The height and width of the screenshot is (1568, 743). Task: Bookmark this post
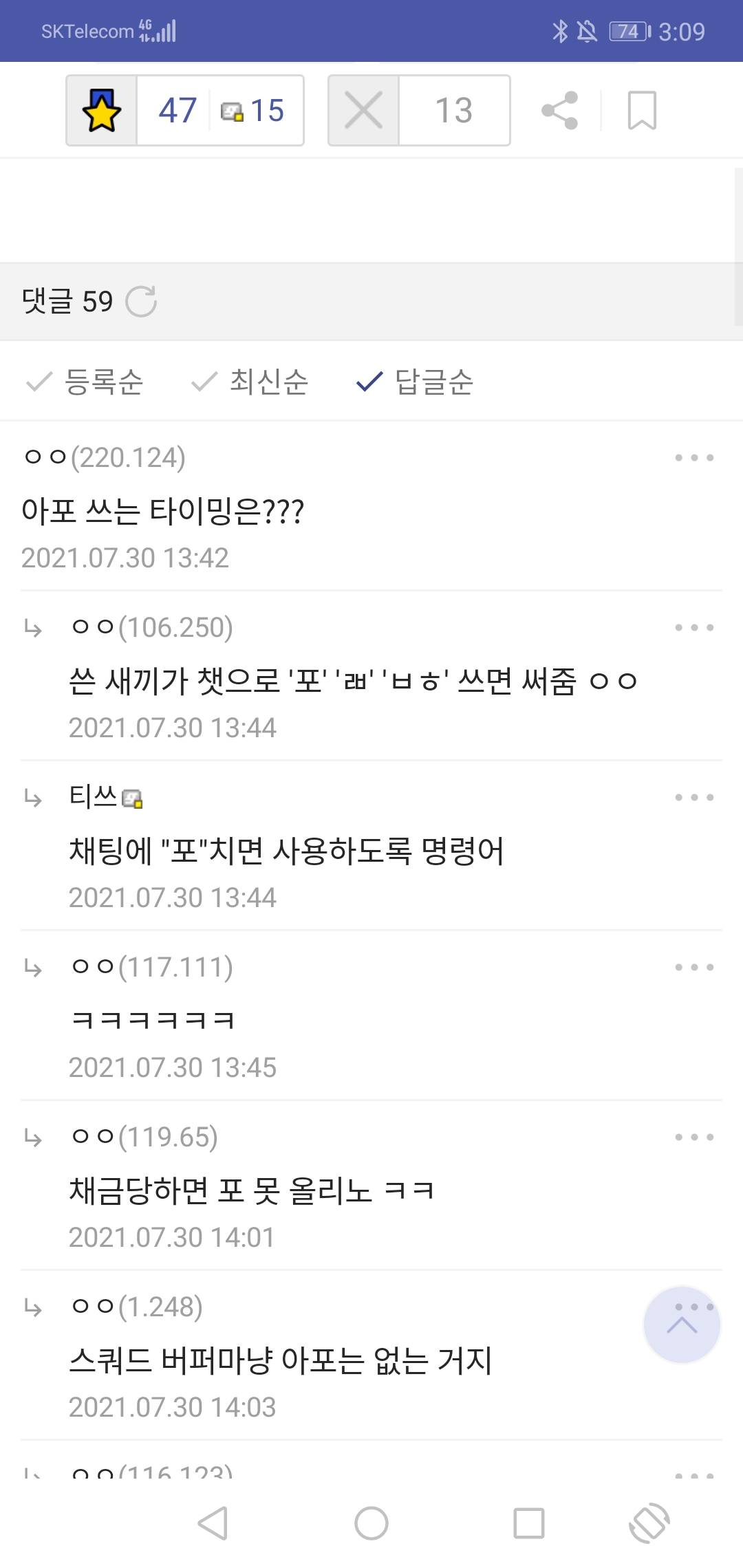642,111
